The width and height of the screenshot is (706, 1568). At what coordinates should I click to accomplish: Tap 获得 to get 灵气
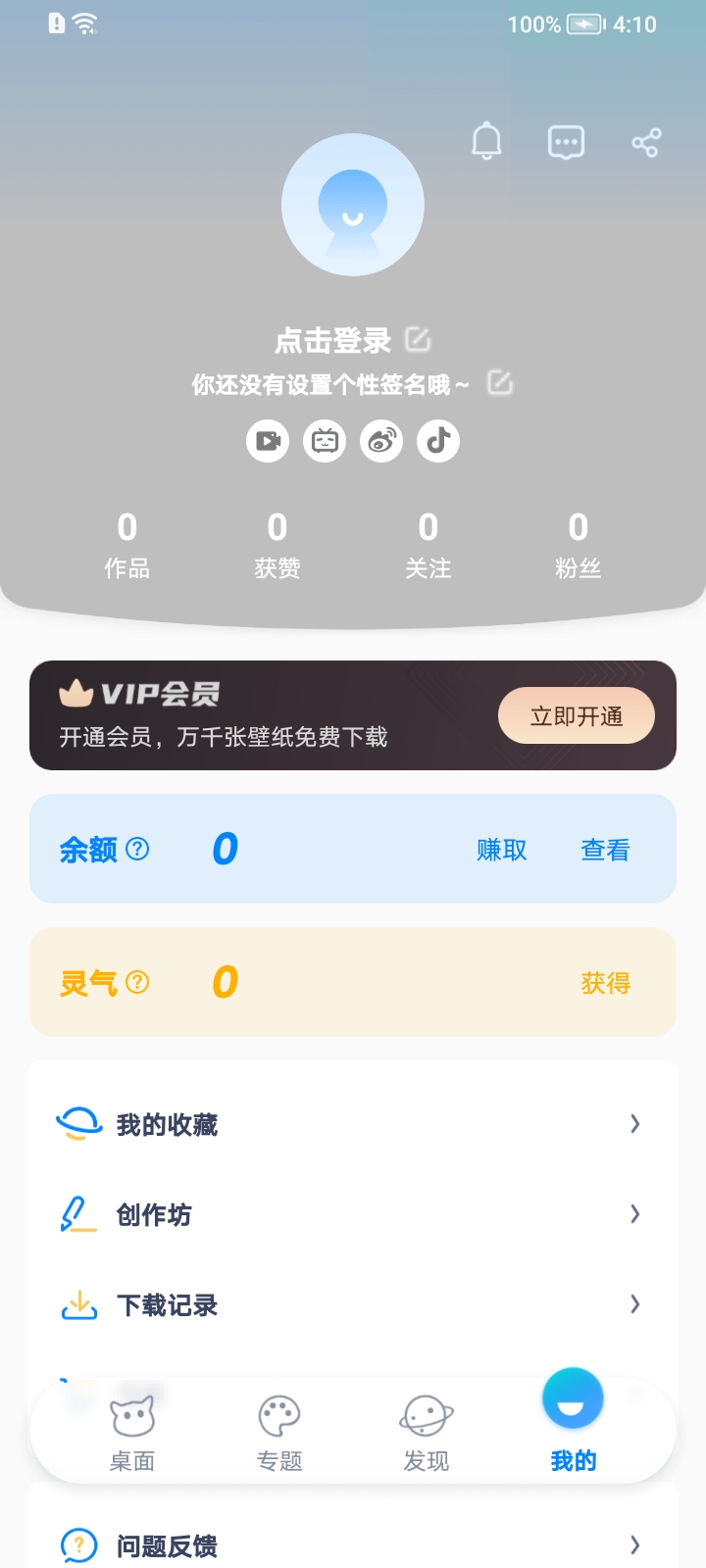pyautogui.click(x=605, y=983)
